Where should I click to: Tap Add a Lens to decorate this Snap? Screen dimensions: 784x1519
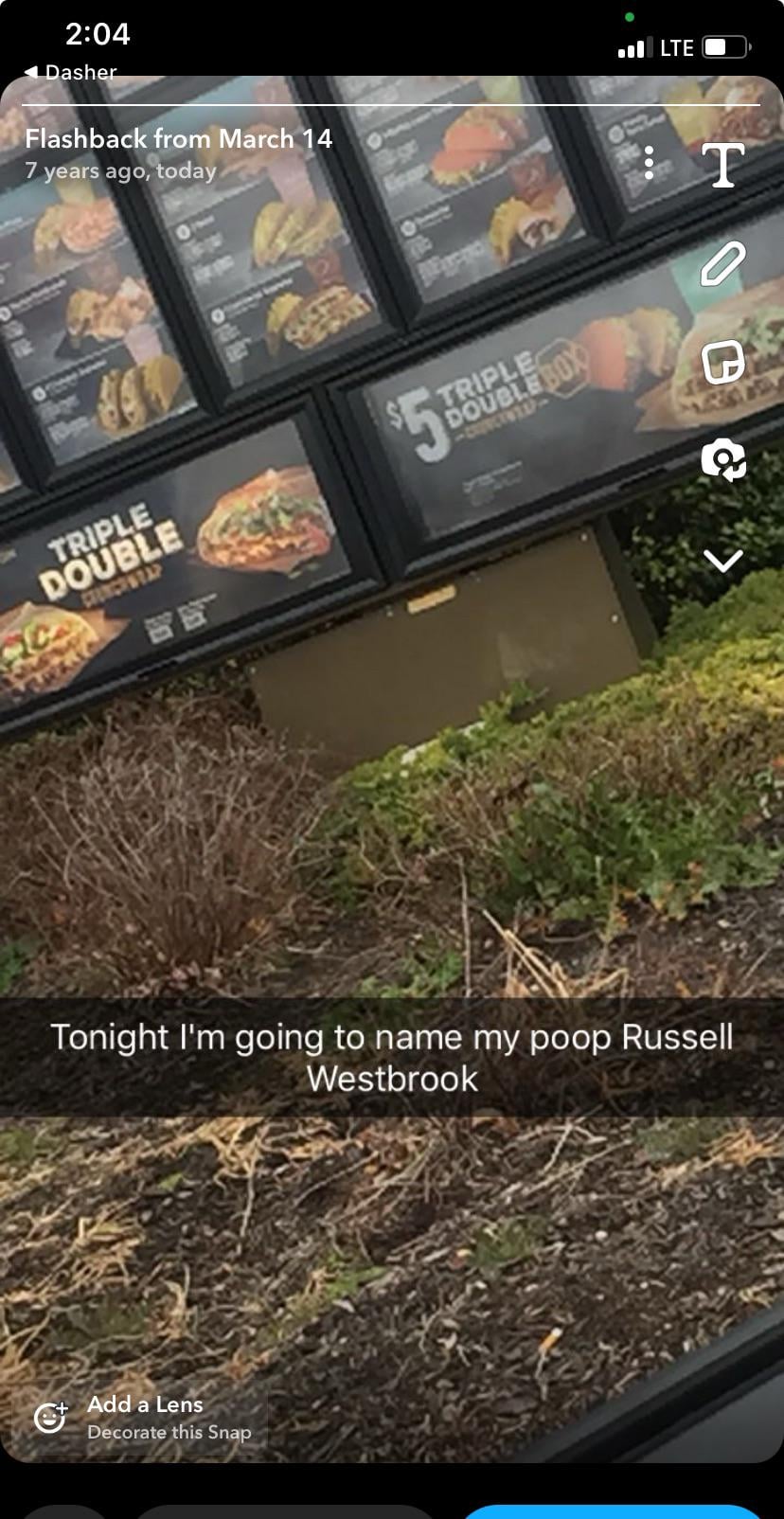coord(144,1417)
